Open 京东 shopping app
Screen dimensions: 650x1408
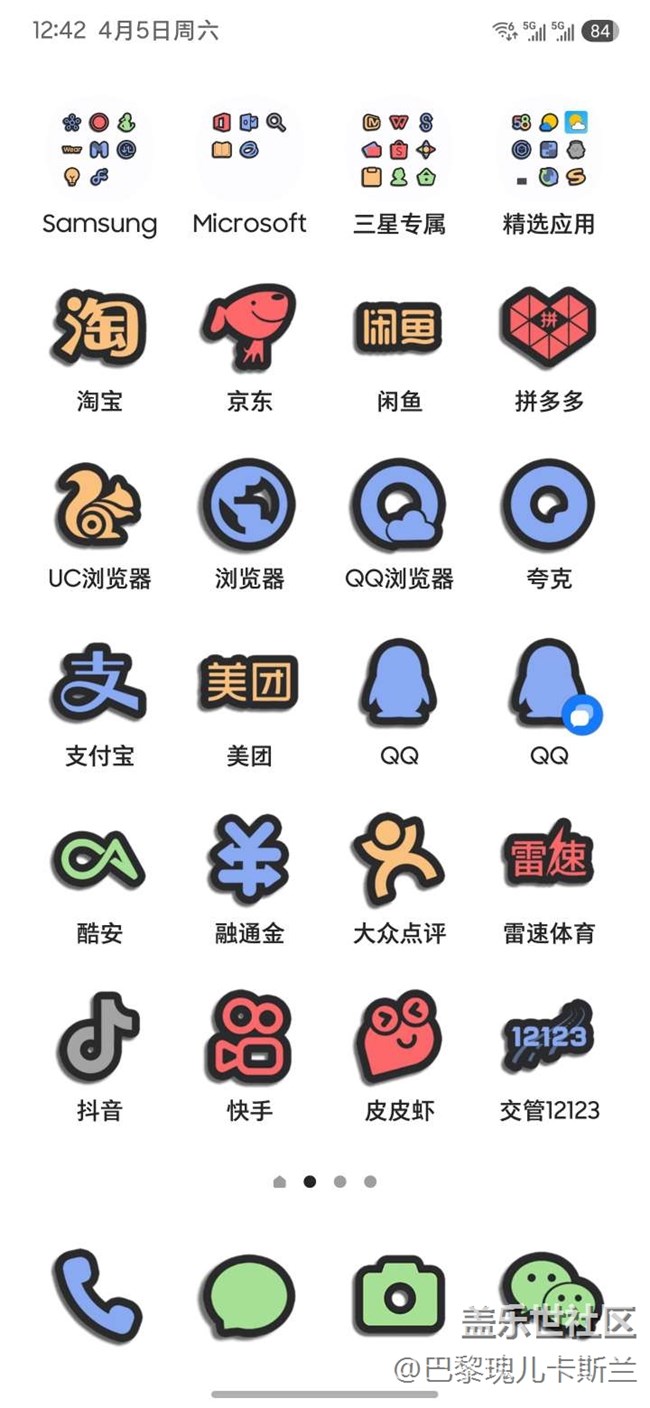(x=249, y=328)
